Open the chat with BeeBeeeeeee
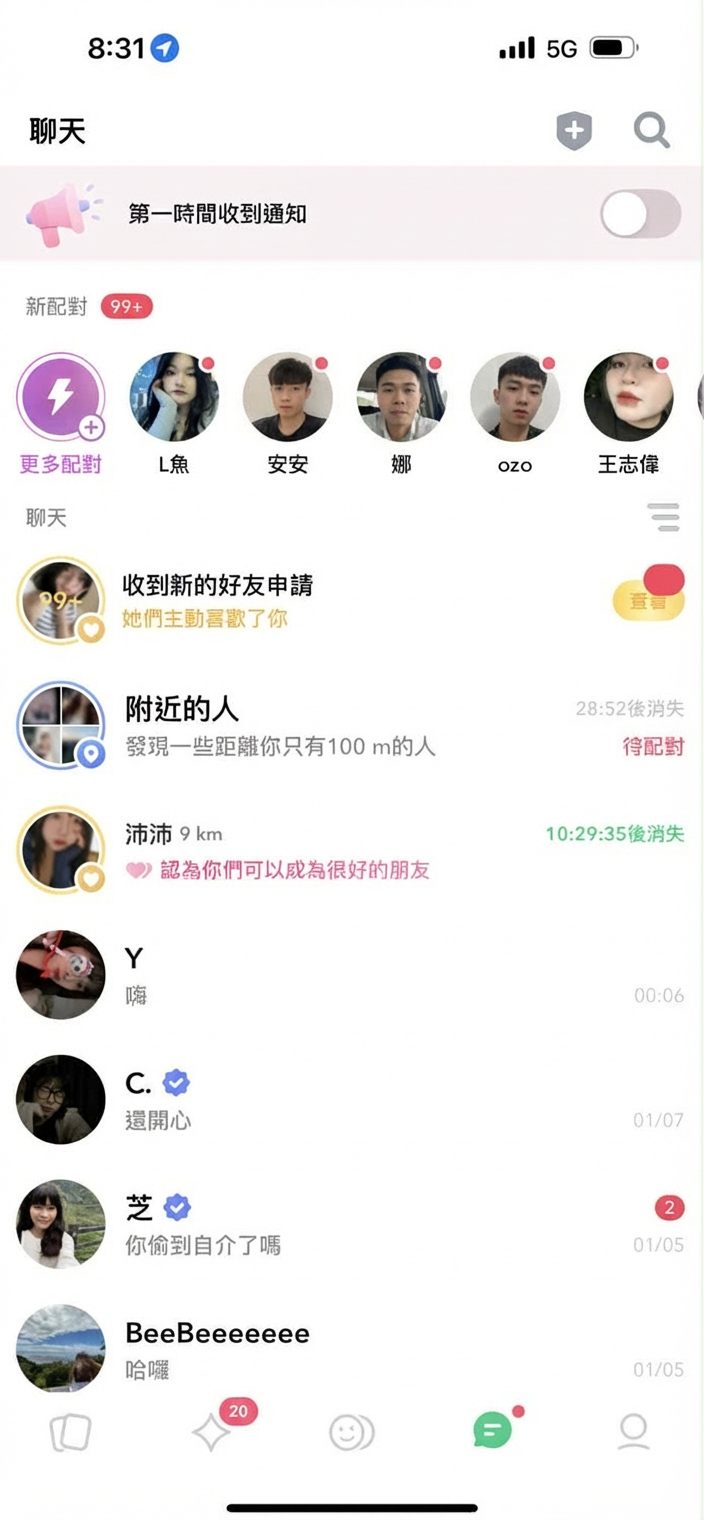 click(x=350, y=1348)
